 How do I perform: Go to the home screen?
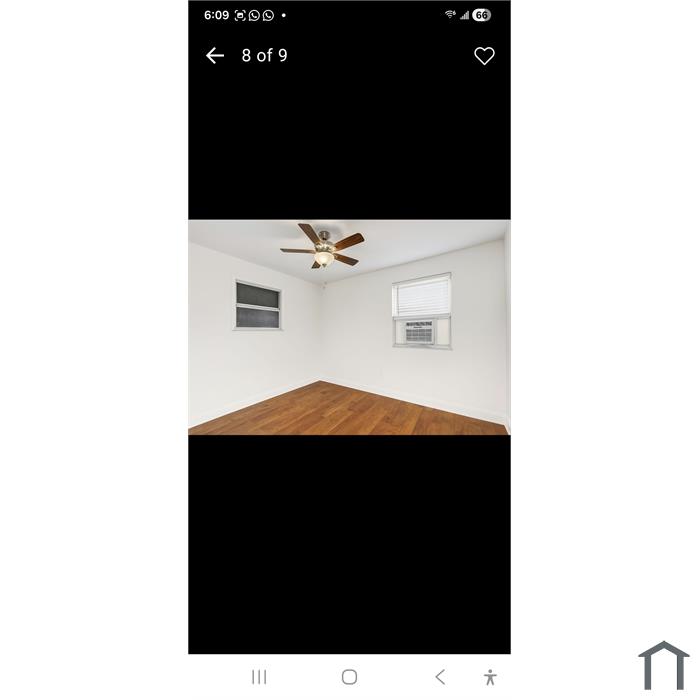349,677
